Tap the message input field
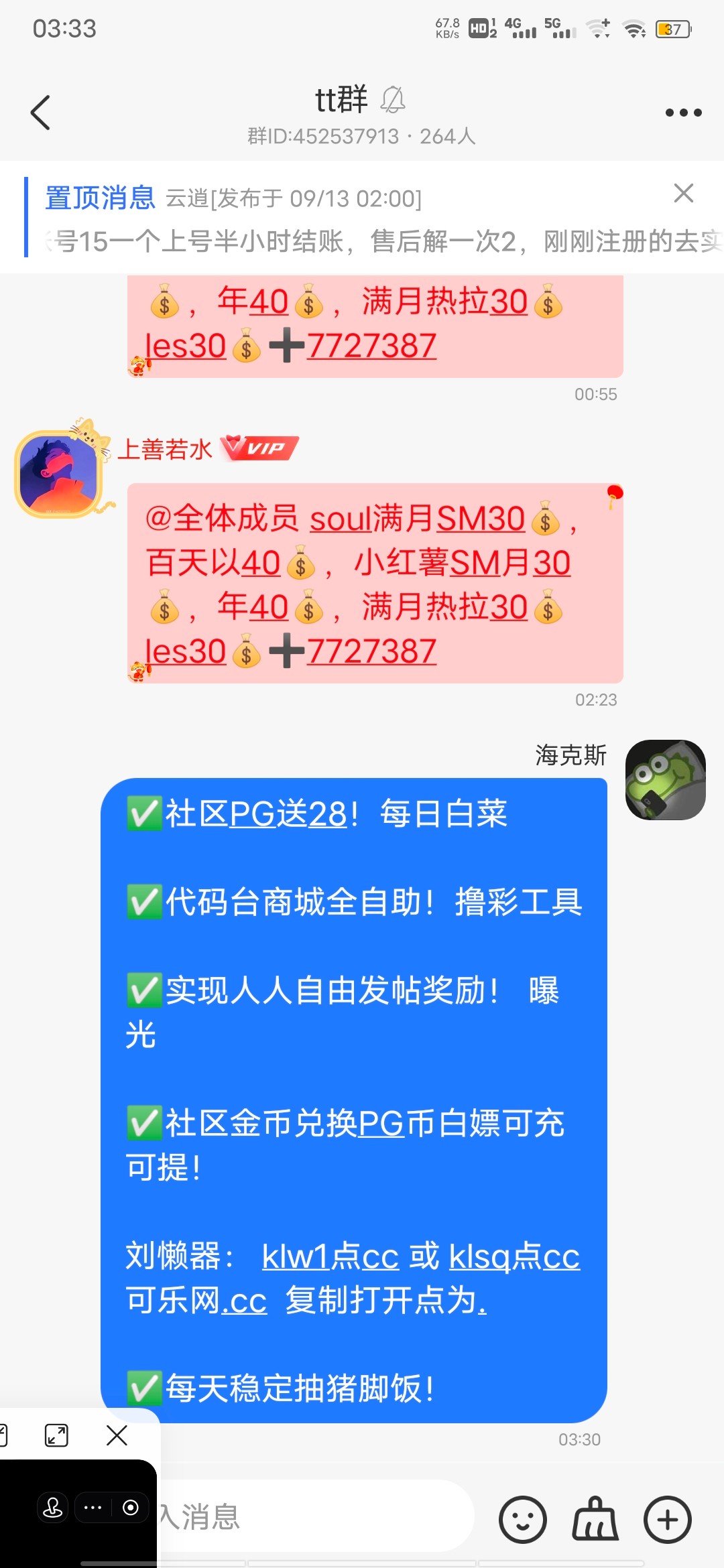Screen dimensions: 724x1568 click(302, 1514)
